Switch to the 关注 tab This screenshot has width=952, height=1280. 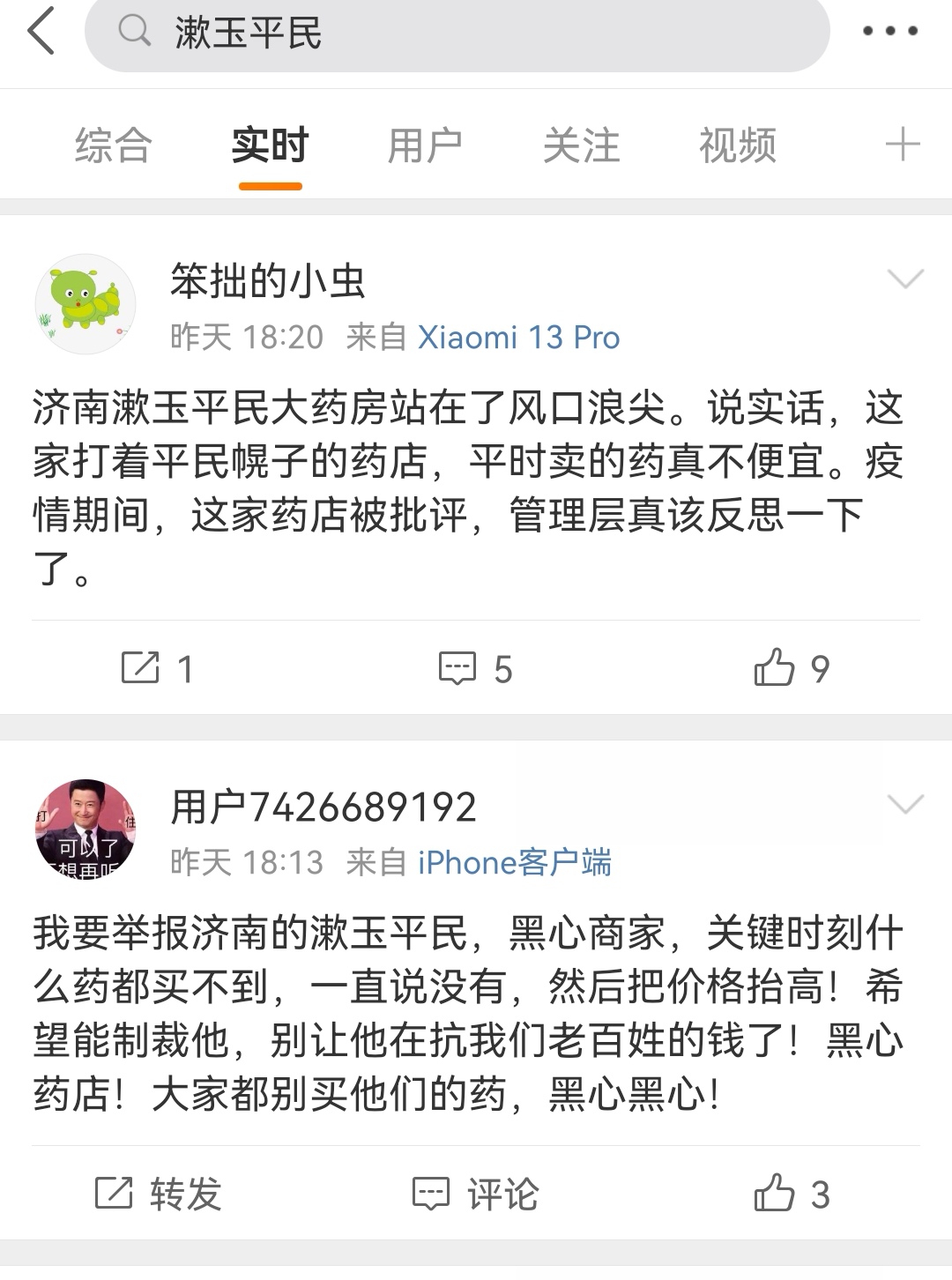(x=581, y=145)
